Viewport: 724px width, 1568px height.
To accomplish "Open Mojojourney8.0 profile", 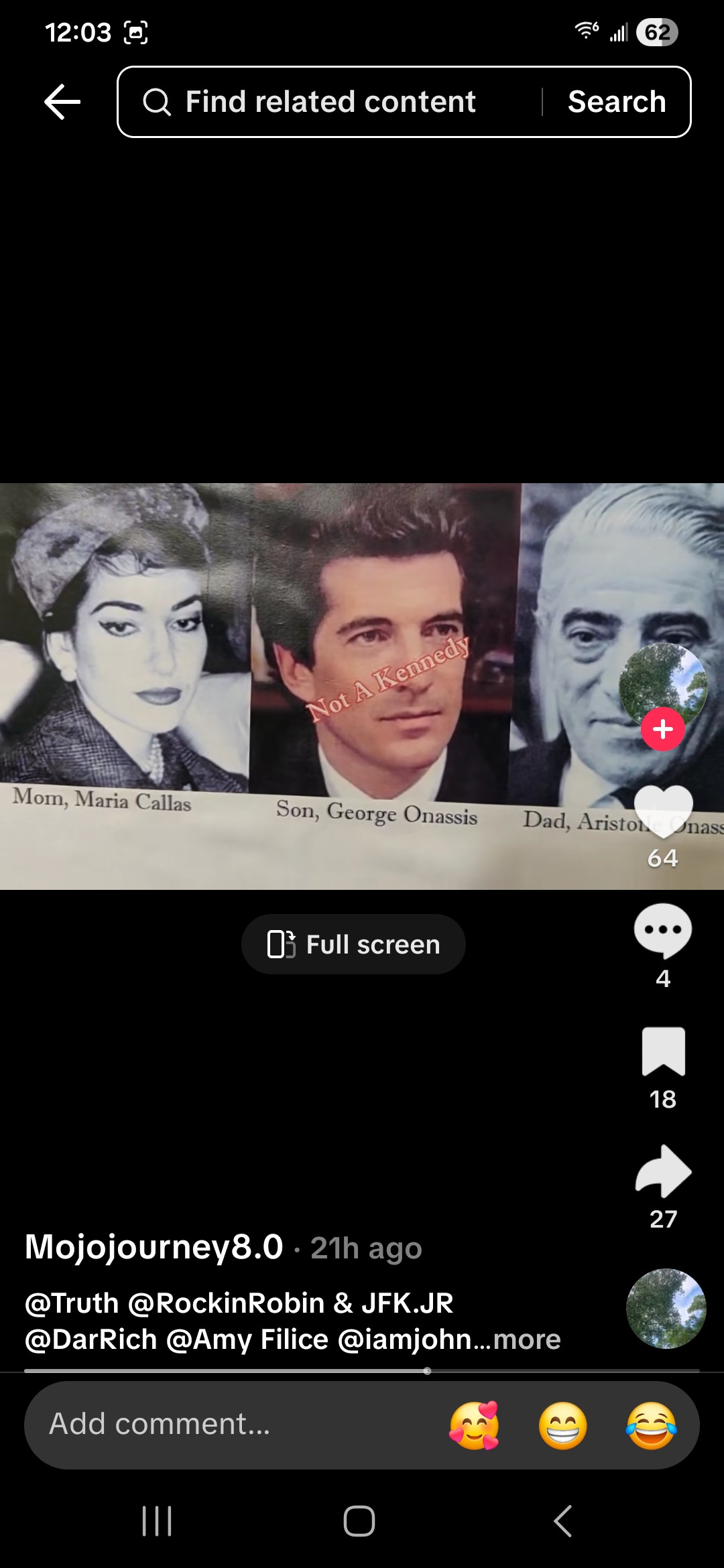I will [x=154, y=1247].
